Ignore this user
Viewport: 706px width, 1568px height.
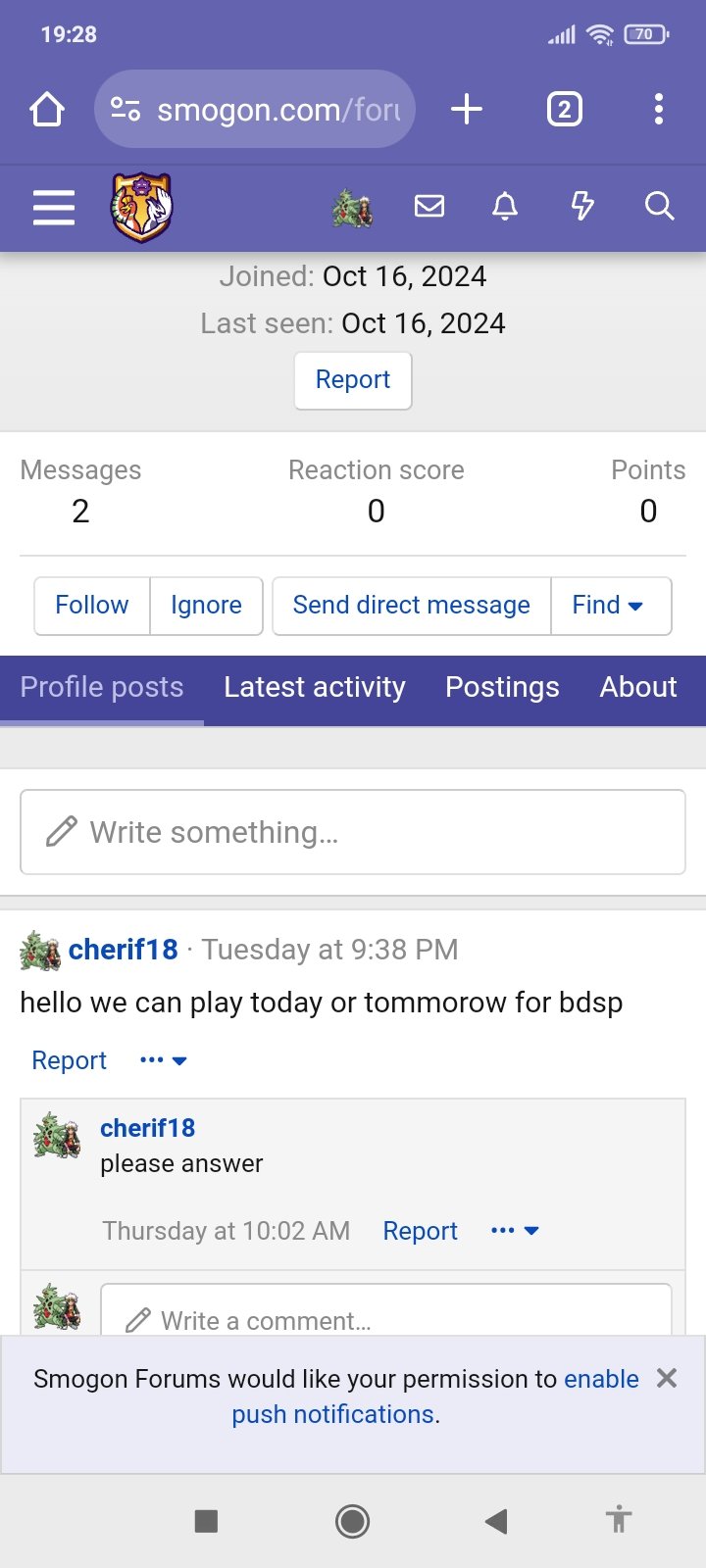[206, 606]
